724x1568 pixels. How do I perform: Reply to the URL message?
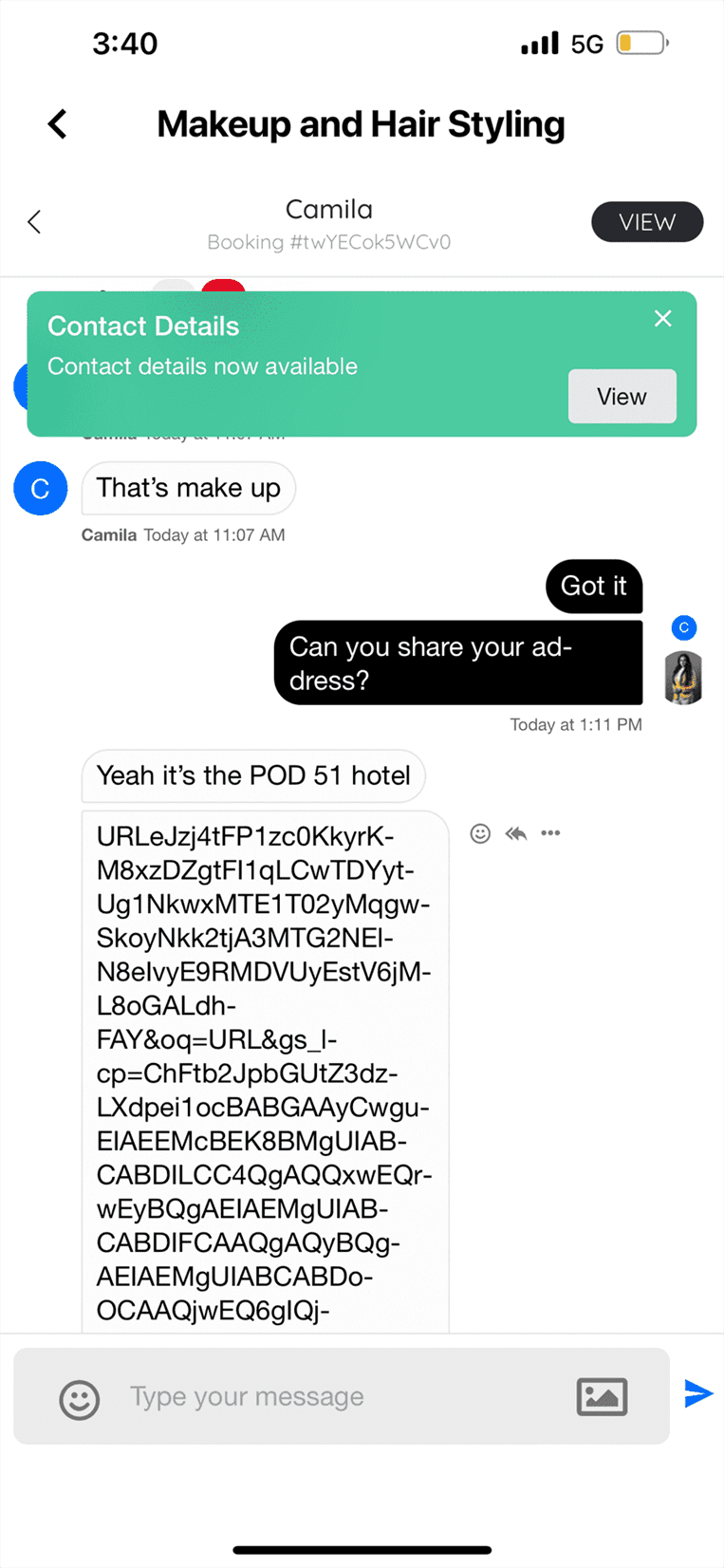coord(516,833)
